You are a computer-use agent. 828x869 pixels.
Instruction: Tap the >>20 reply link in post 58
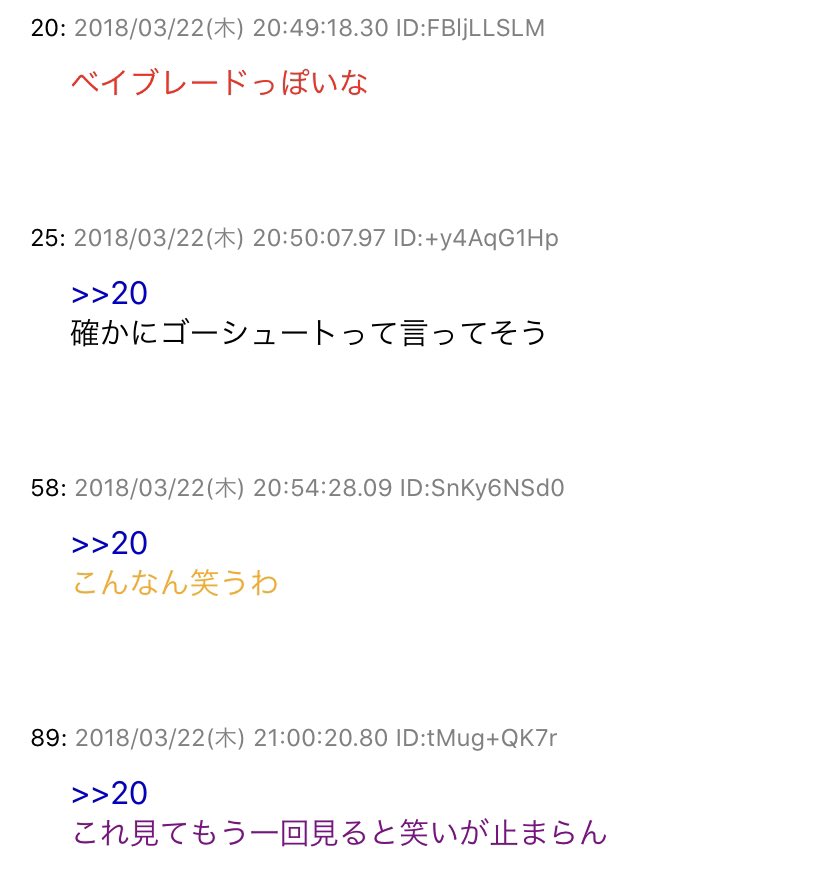click(110, 544)
